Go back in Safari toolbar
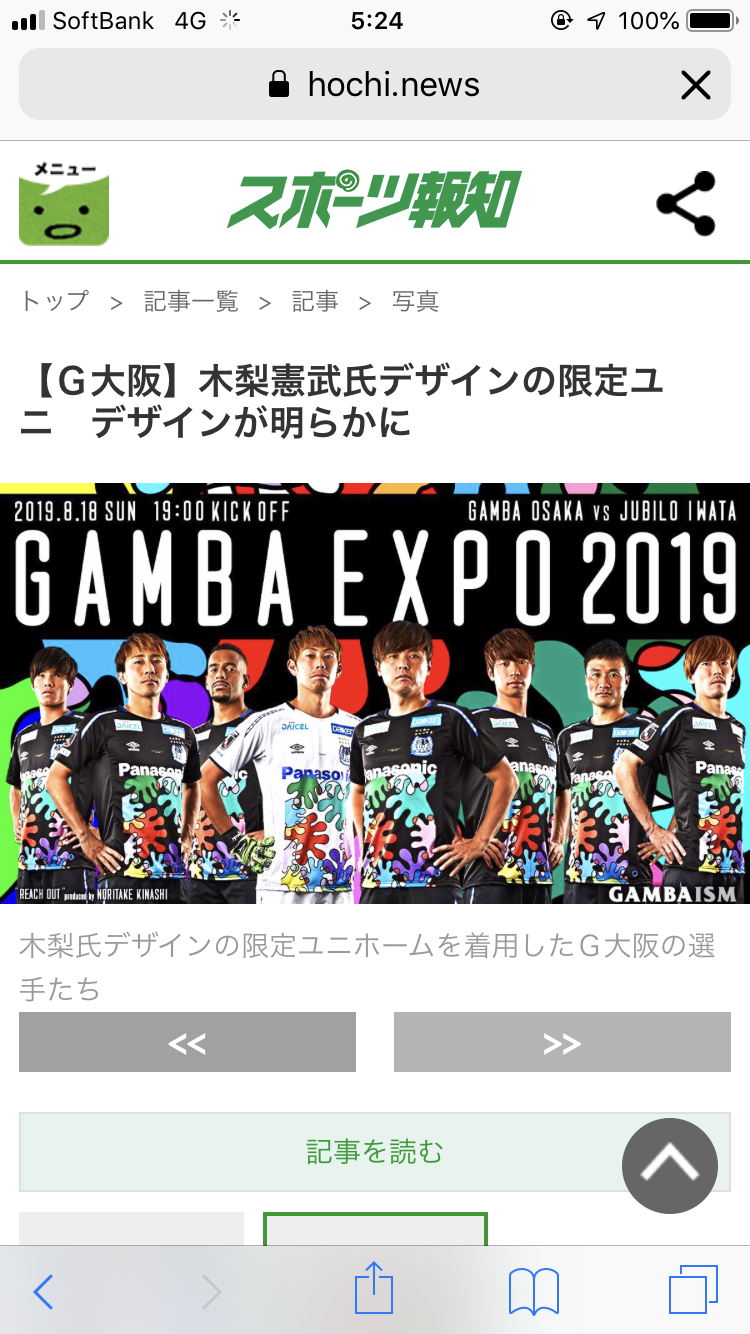 (x=43, y=1291)
